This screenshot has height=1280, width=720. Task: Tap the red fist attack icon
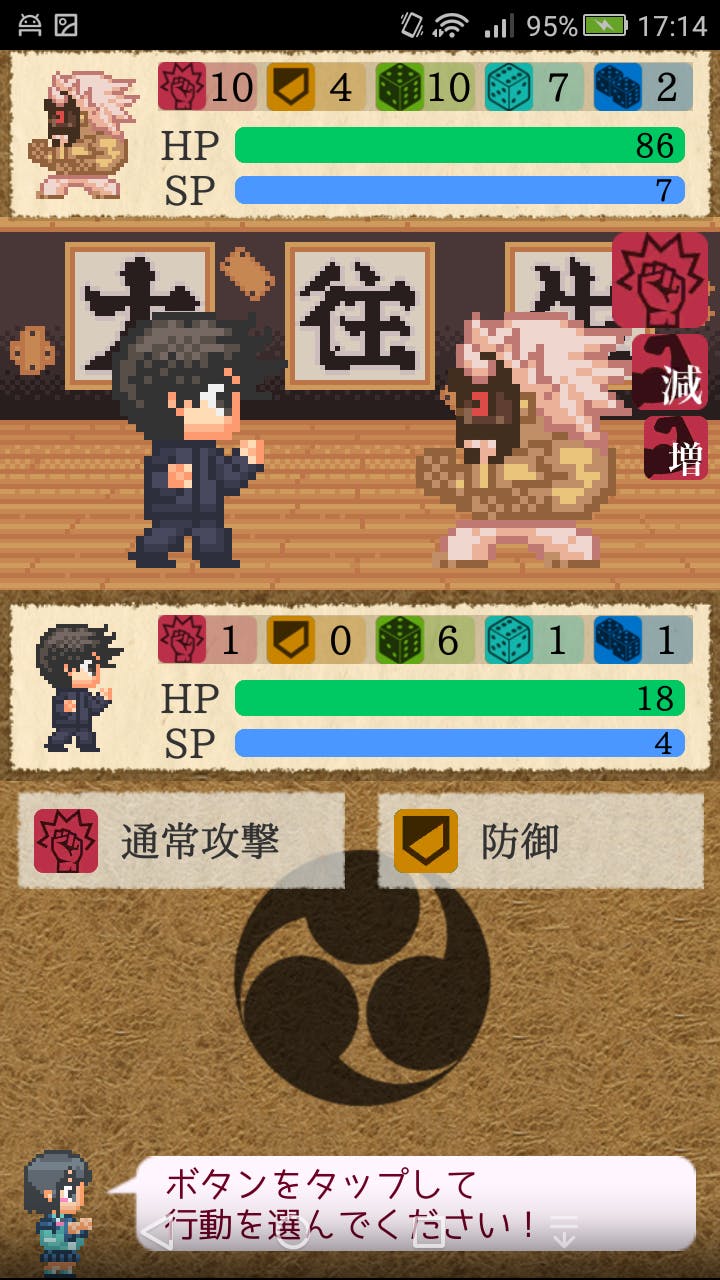coord(660,279)
